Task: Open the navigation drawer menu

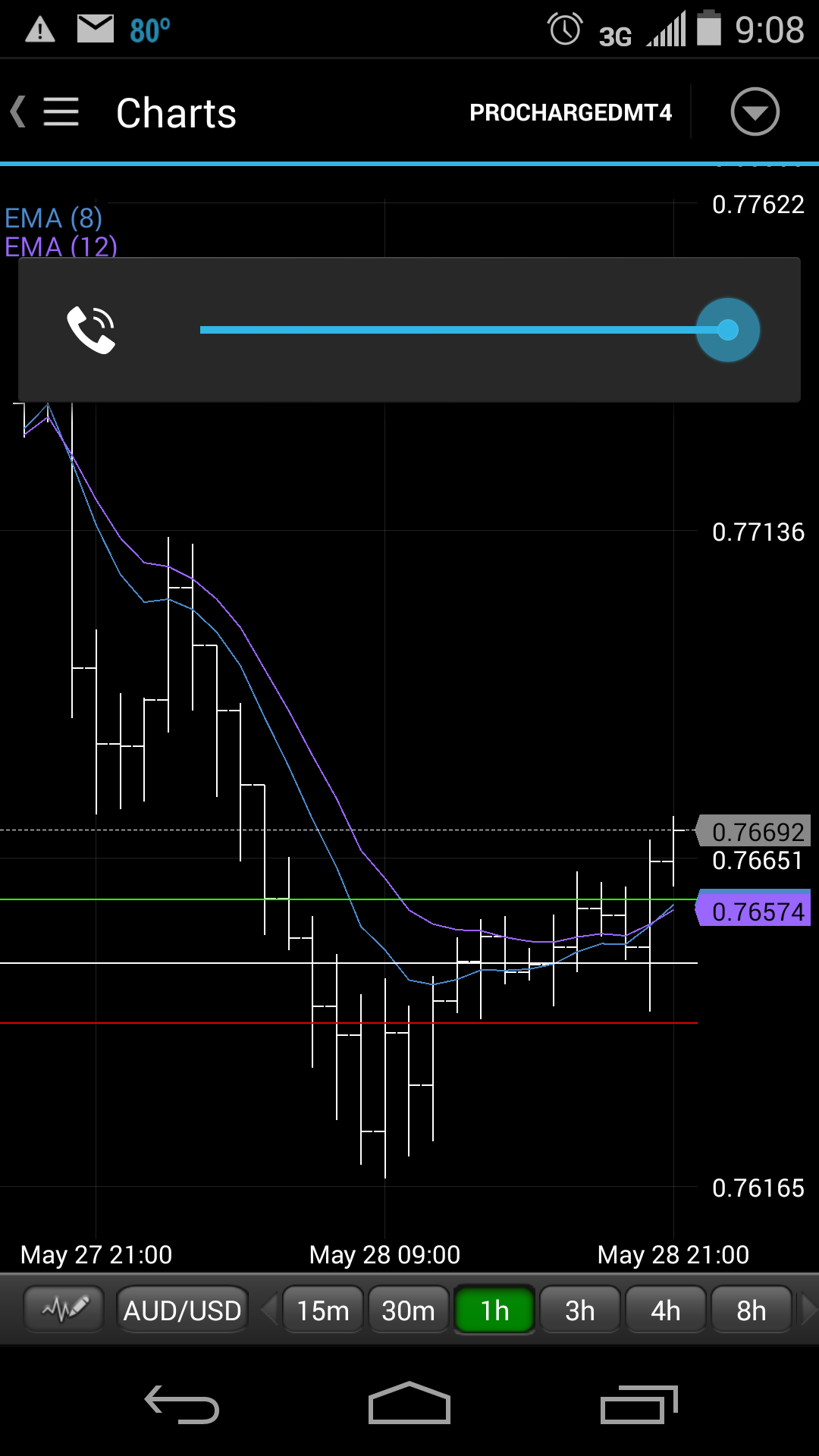Action: (x=61, y=112)
